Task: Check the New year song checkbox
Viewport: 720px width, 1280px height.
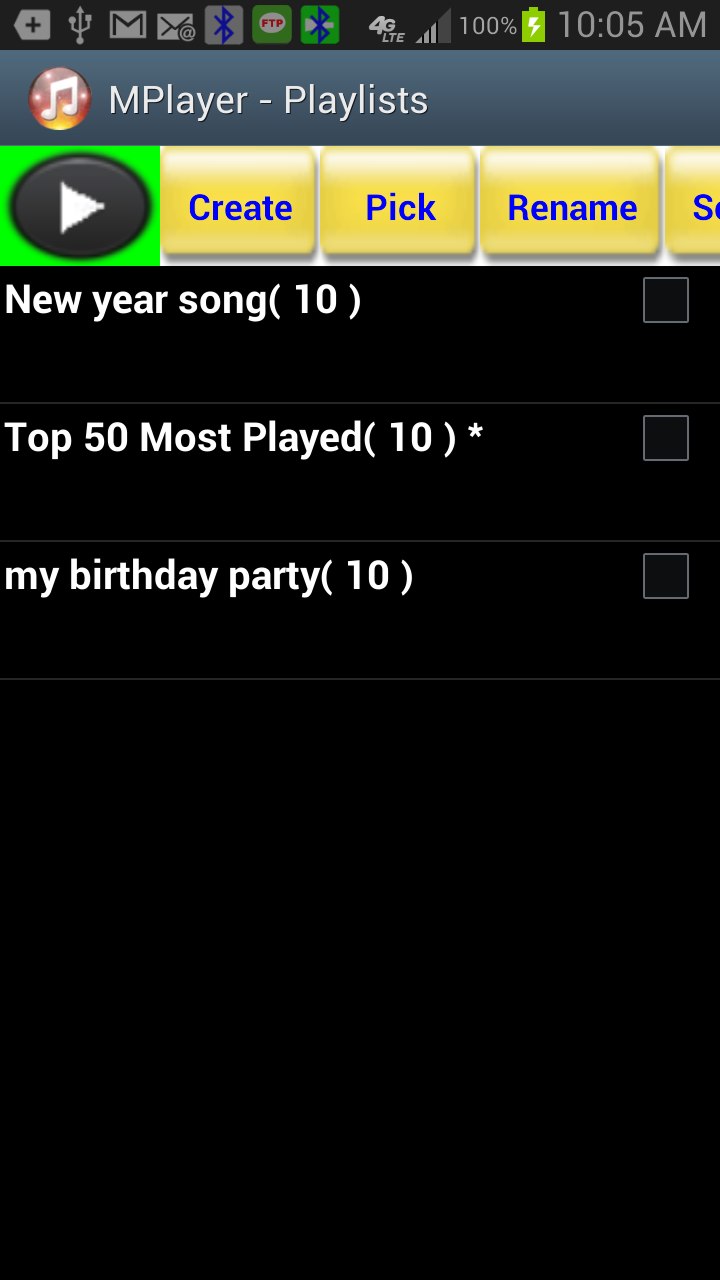Action: point(665,300)
